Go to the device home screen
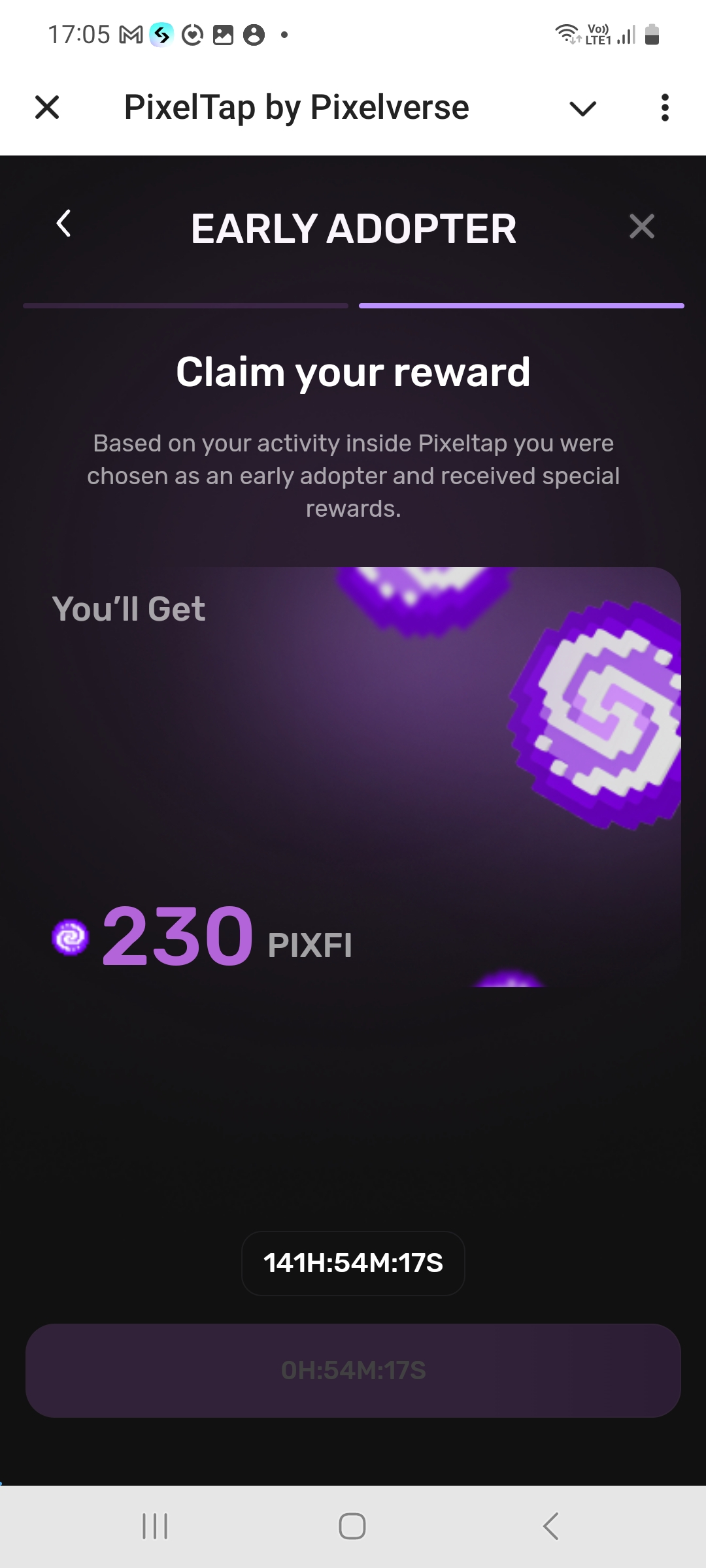 [352, 1526]
